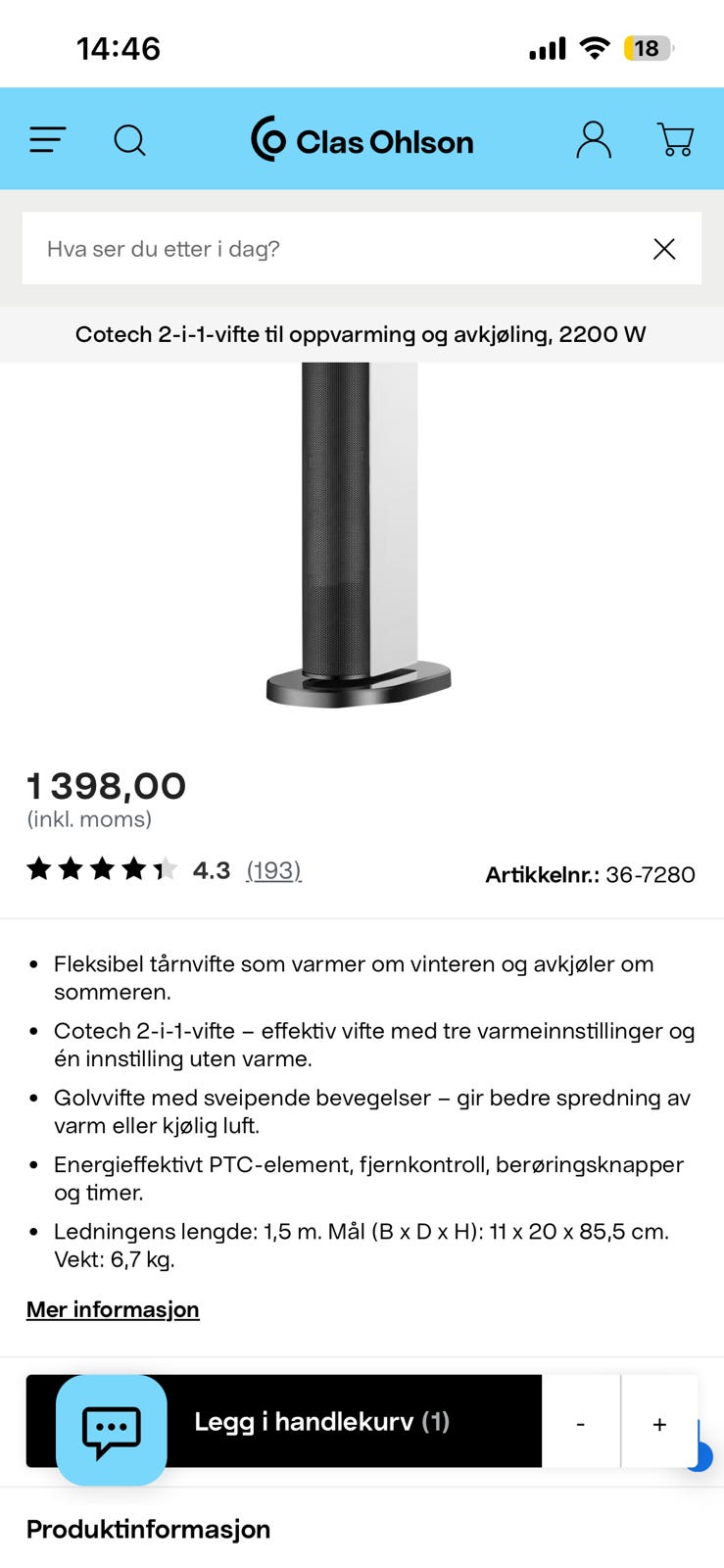The image size is (724, 1568).
Task: Tap the search magnifier icon
Action: (x=129, y=140)
